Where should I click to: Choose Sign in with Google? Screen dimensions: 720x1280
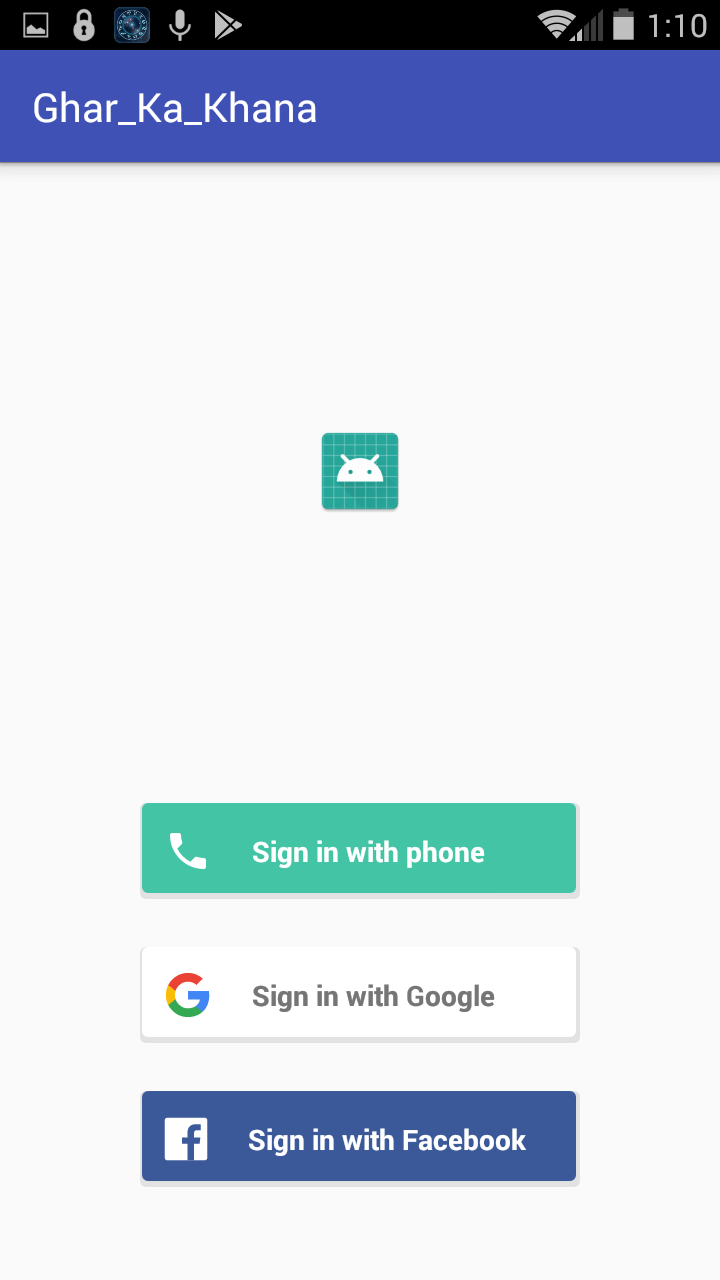pos(359,993)
